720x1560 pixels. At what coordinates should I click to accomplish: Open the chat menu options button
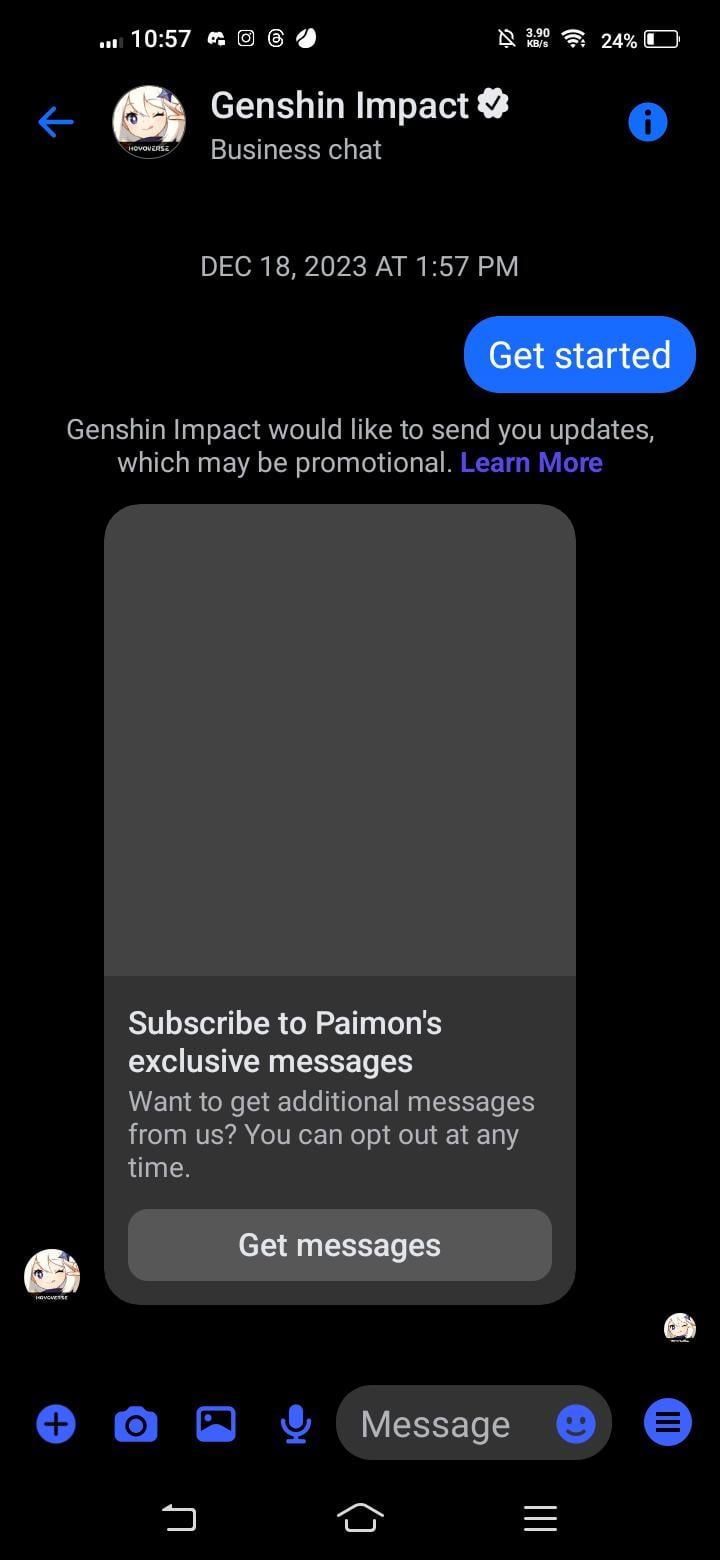[x=668, y=1422]
